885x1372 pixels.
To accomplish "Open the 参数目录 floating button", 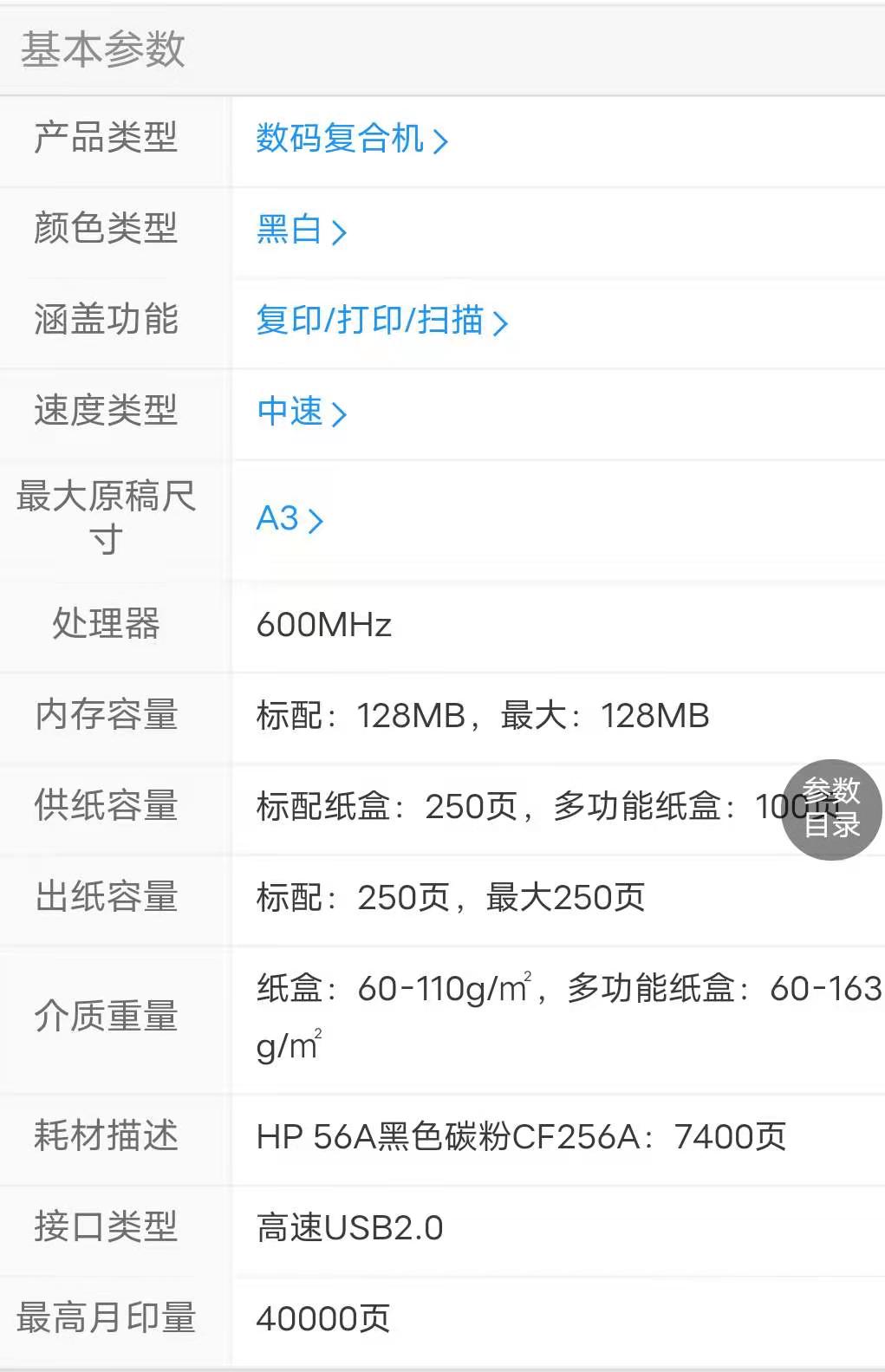I will 830,808.
